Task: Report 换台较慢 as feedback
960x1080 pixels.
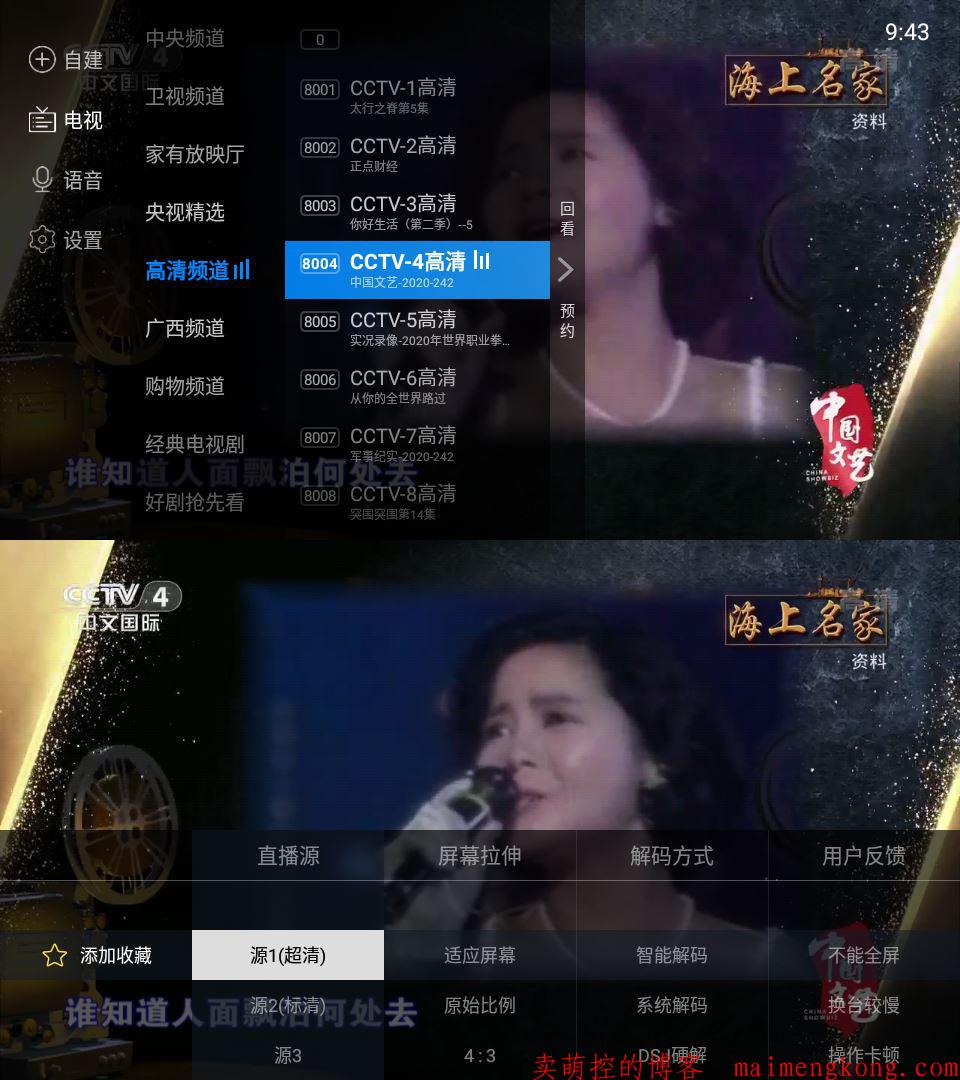Action: click(864, 1006)
